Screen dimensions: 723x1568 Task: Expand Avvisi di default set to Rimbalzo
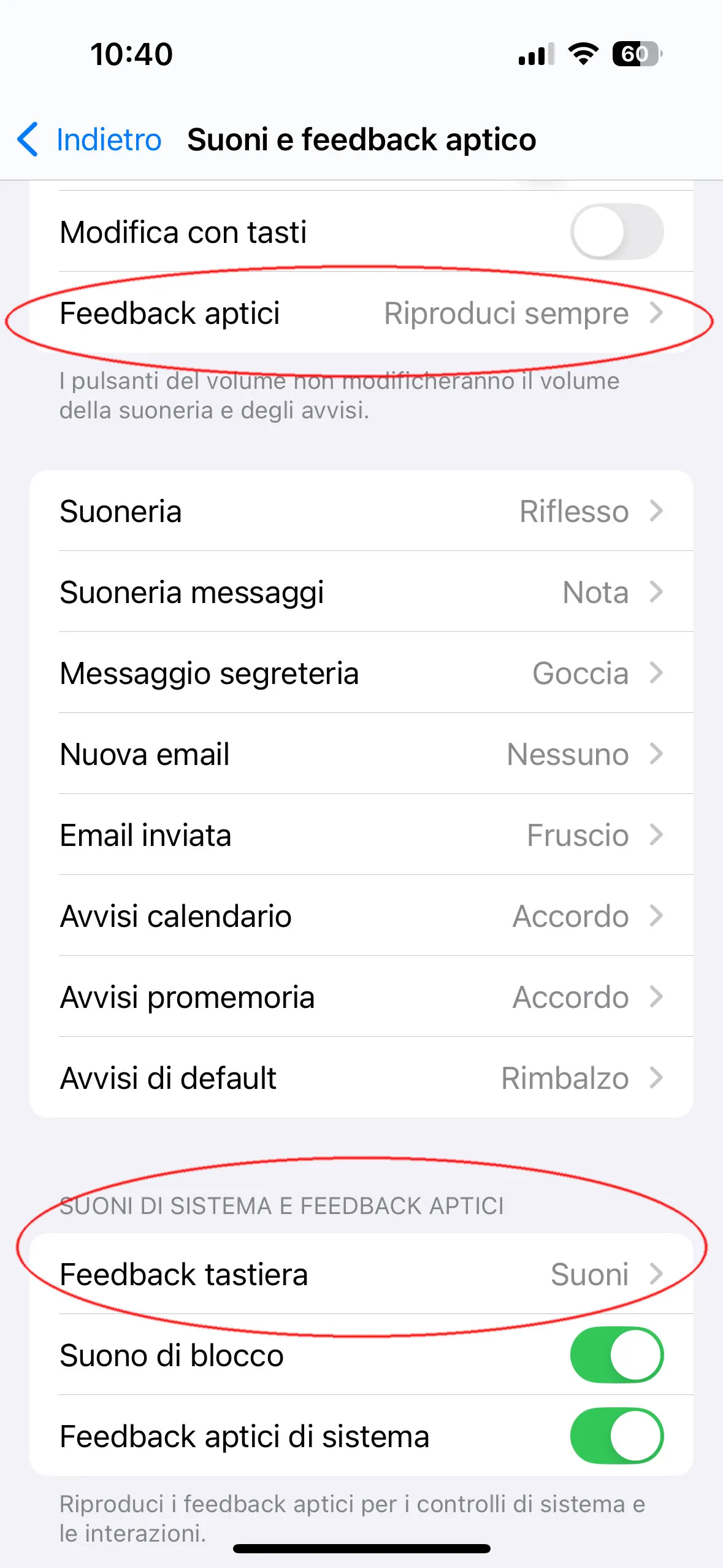pyautogui.click(x=361, y=1078)
